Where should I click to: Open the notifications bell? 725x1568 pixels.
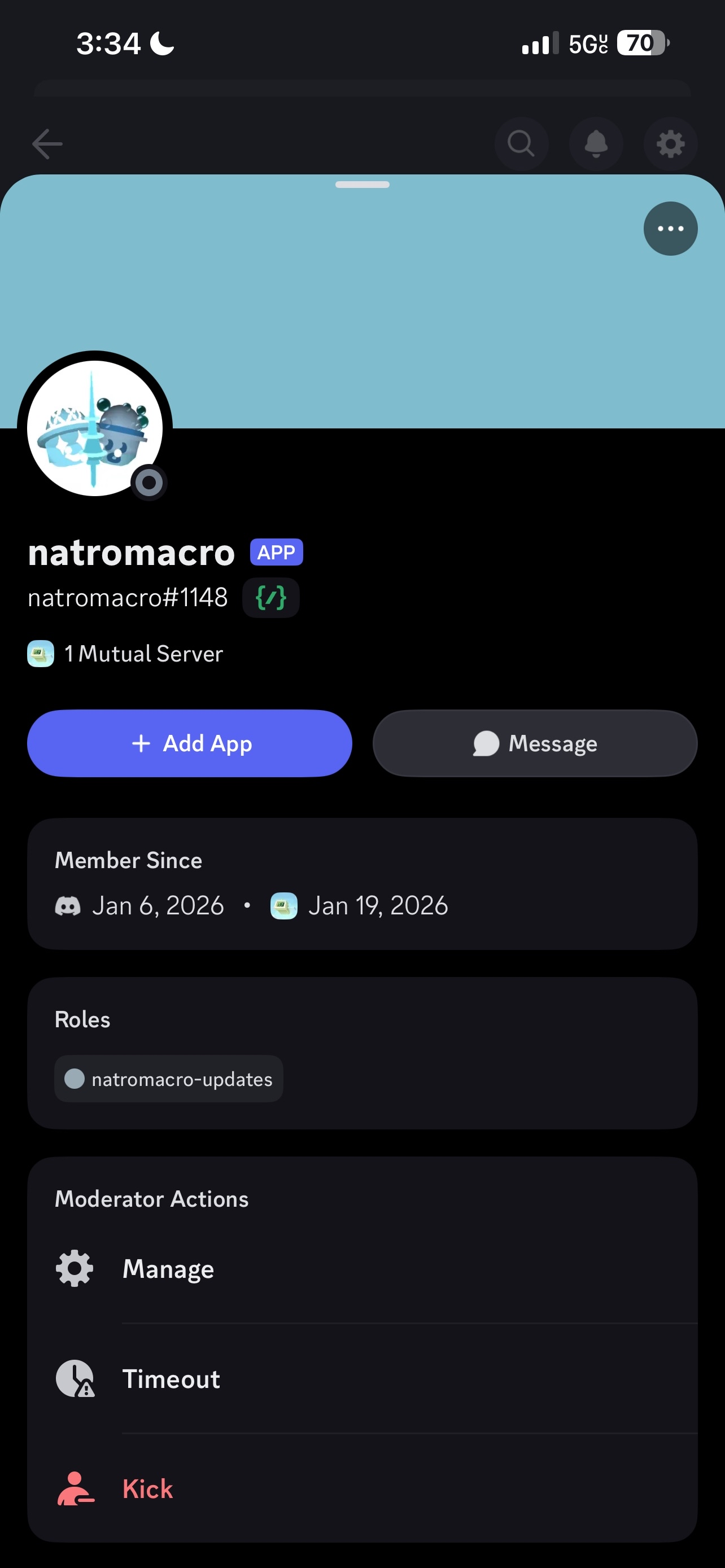[596, 144]
